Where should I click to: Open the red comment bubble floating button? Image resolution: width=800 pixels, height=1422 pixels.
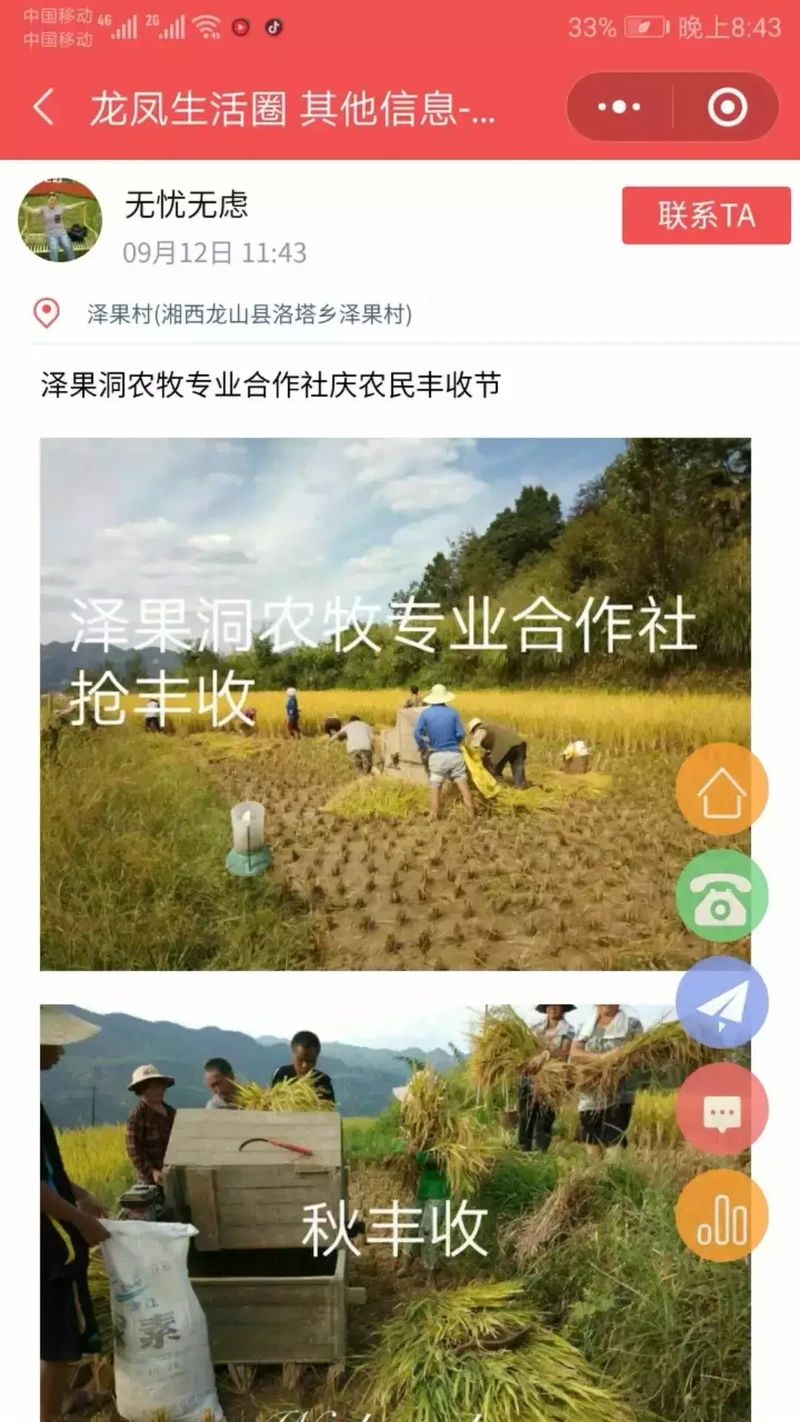pos(722,1109)
